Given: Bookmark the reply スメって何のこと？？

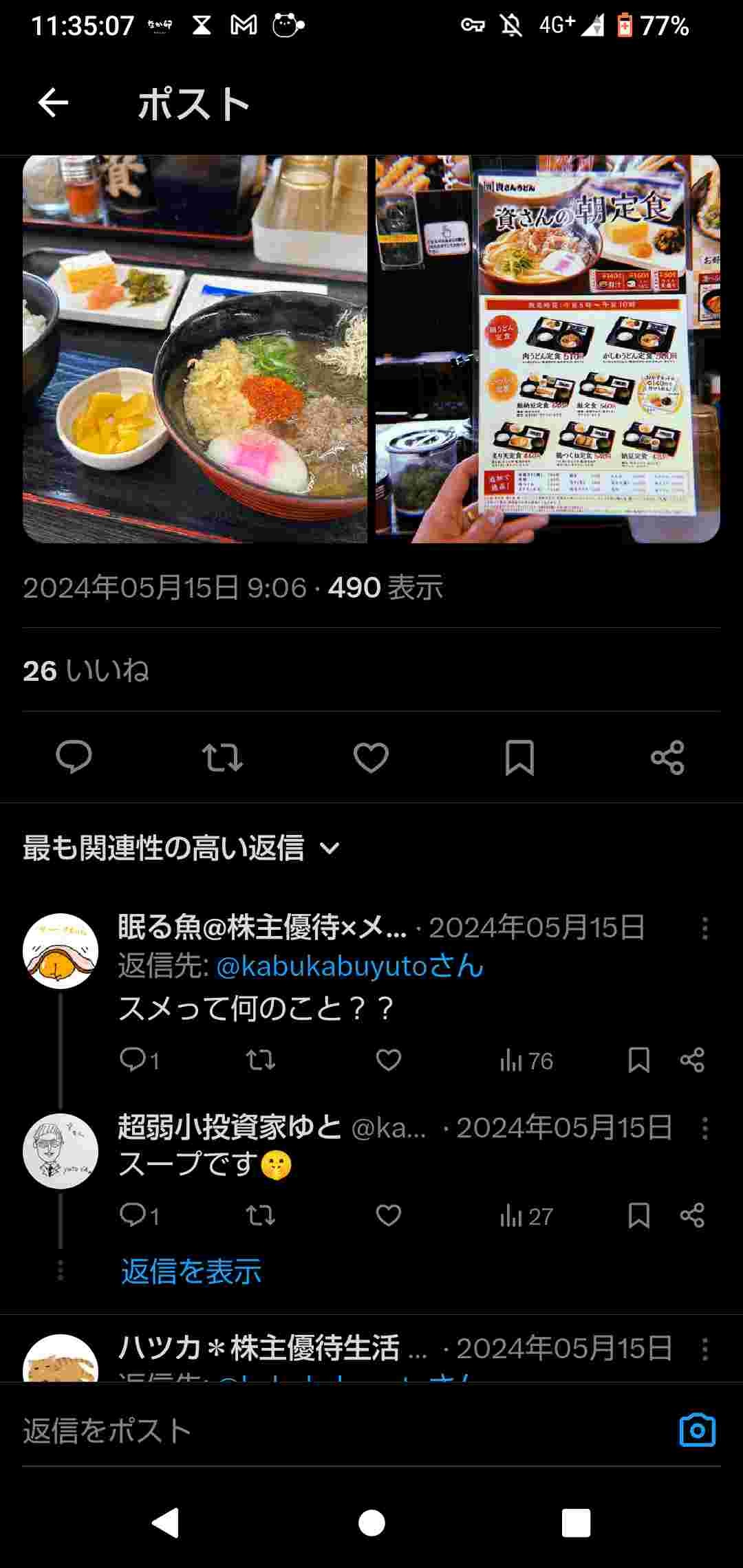Looking at the screenshot, I should point(638,1060).
